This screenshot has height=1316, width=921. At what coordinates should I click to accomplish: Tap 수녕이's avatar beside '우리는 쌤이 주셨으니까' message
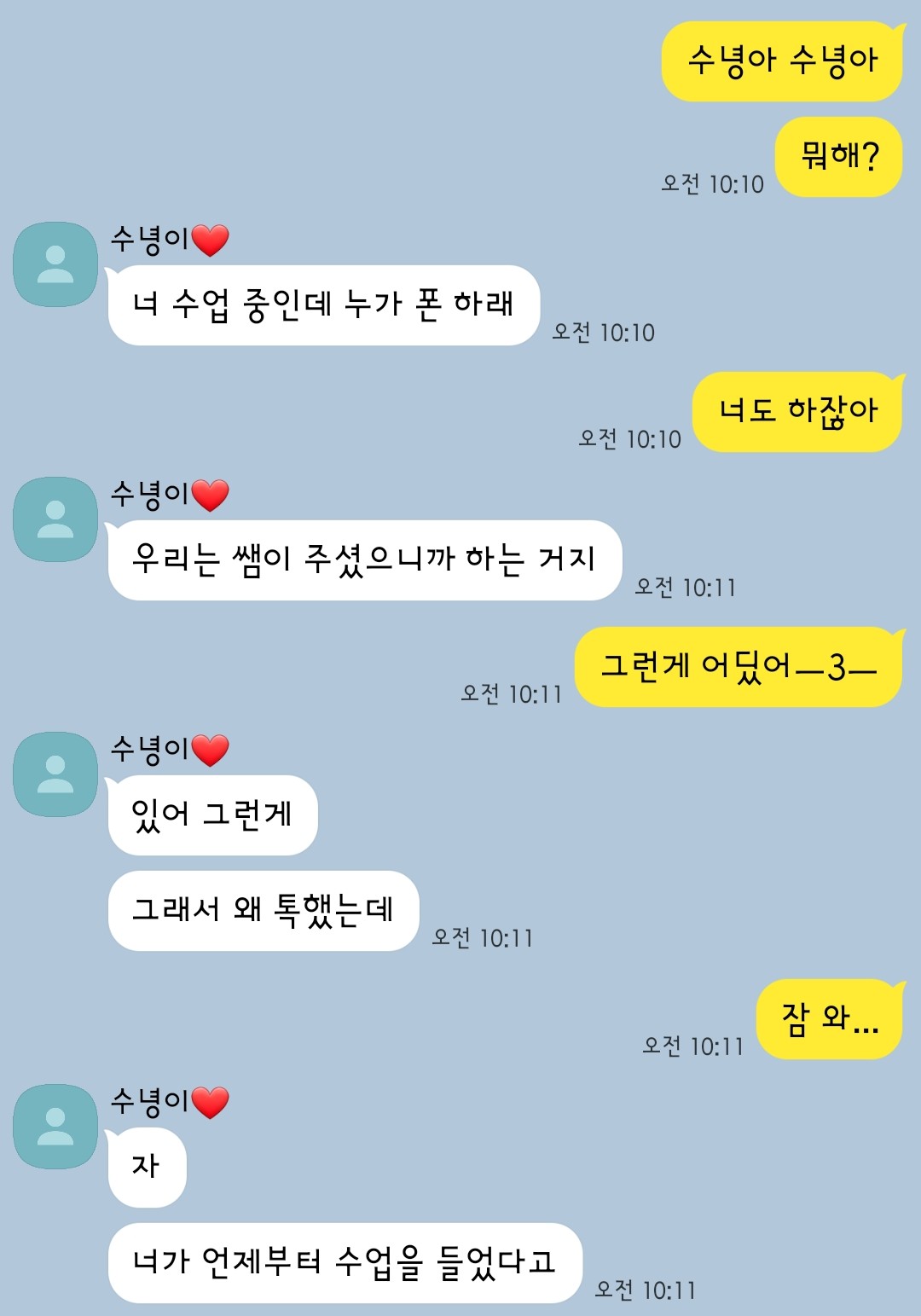[x=55, y=519]
